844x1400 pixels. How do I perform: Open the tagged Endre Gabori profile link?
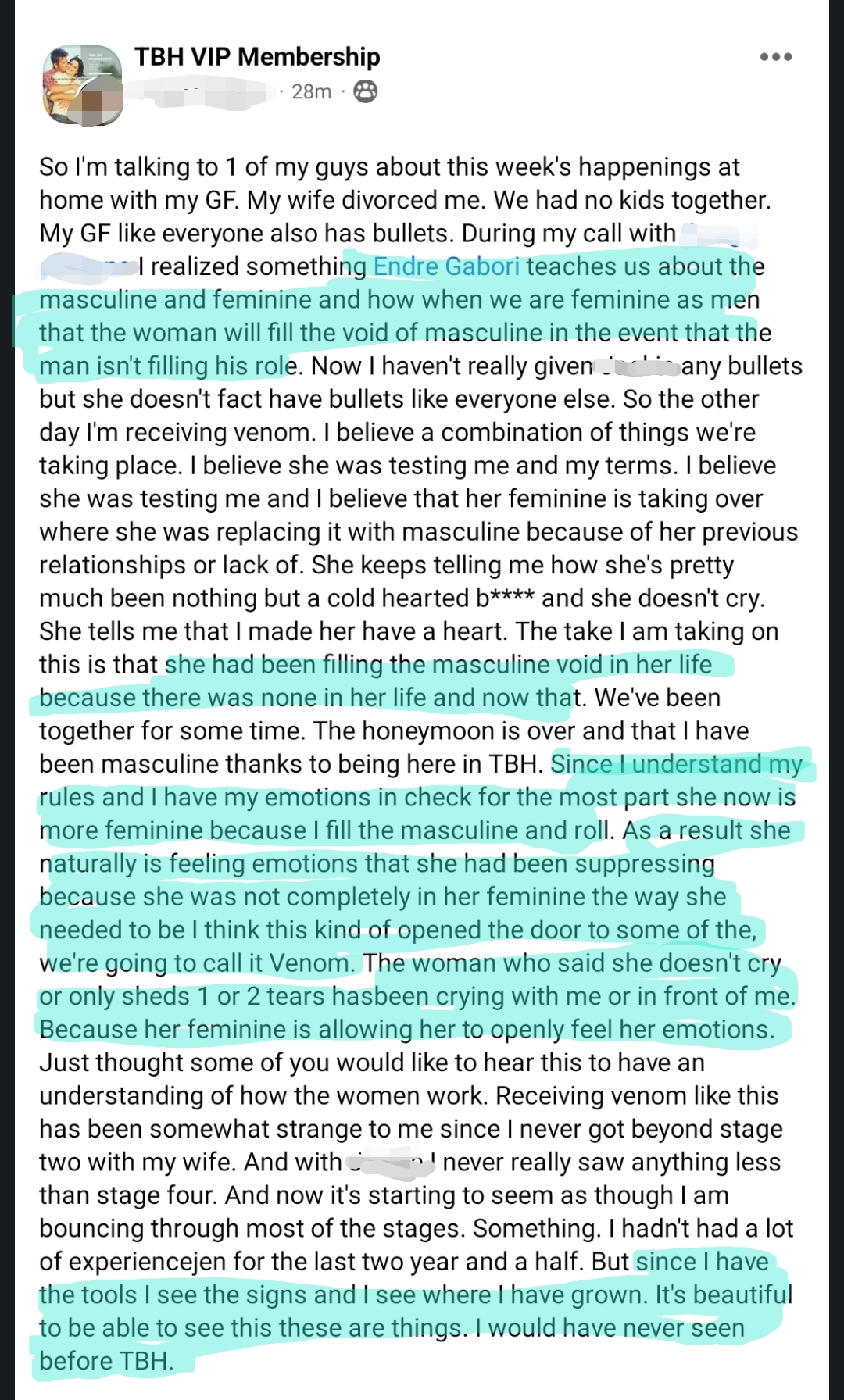point(446,266)
